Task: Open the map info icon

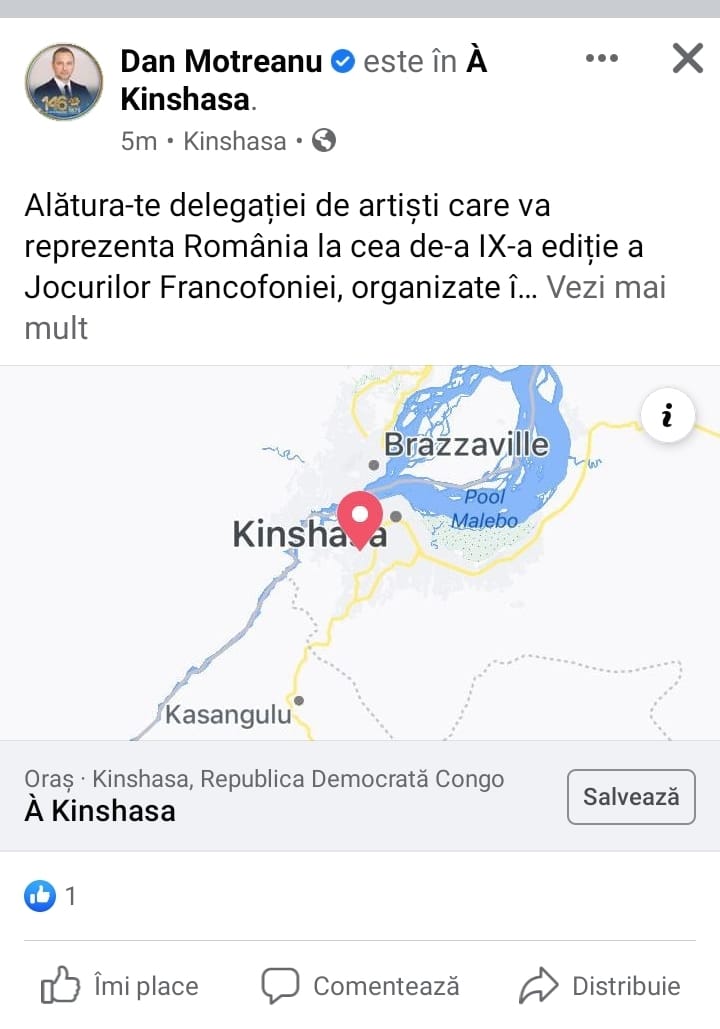Action: 667,415
